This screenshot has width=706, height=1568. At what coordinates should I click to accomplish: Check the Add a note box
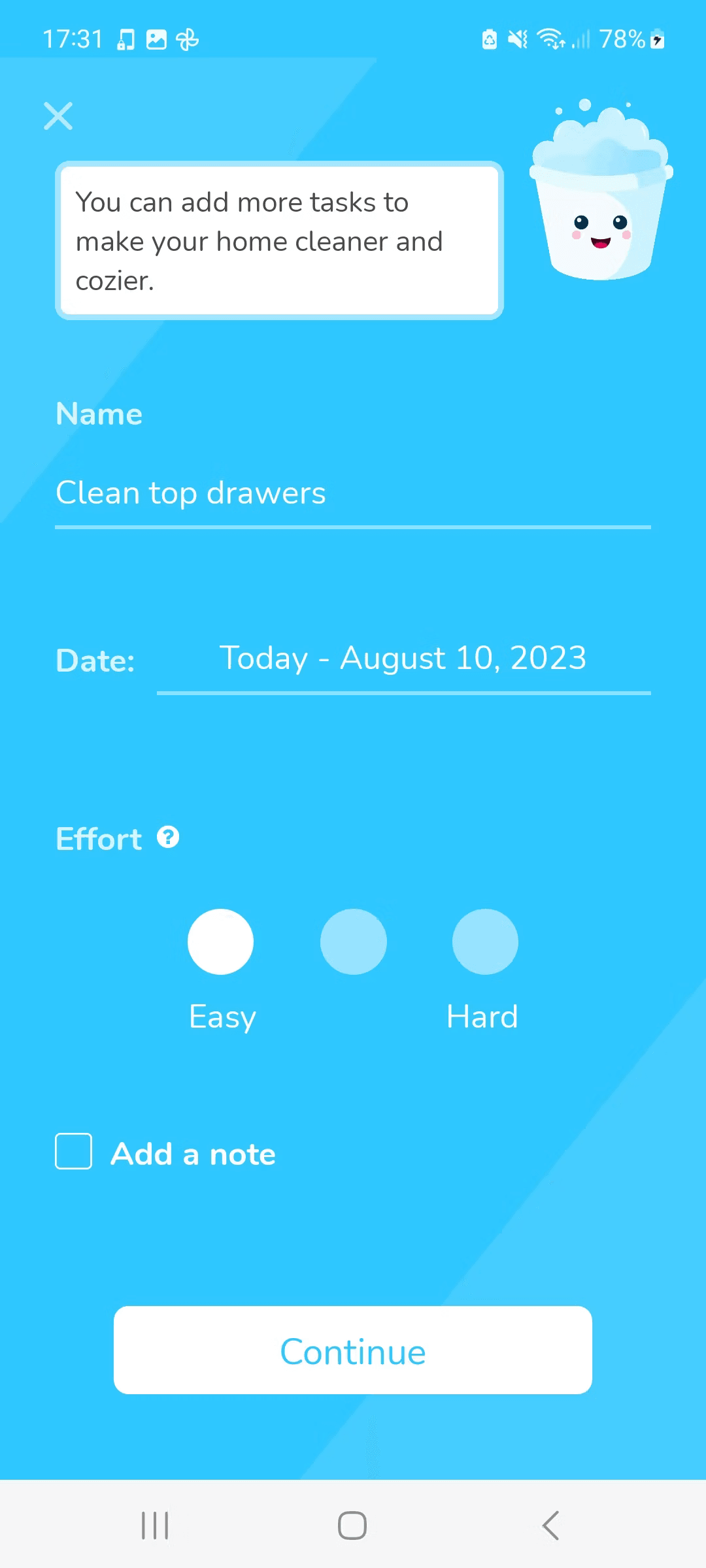pos(74,1151)
